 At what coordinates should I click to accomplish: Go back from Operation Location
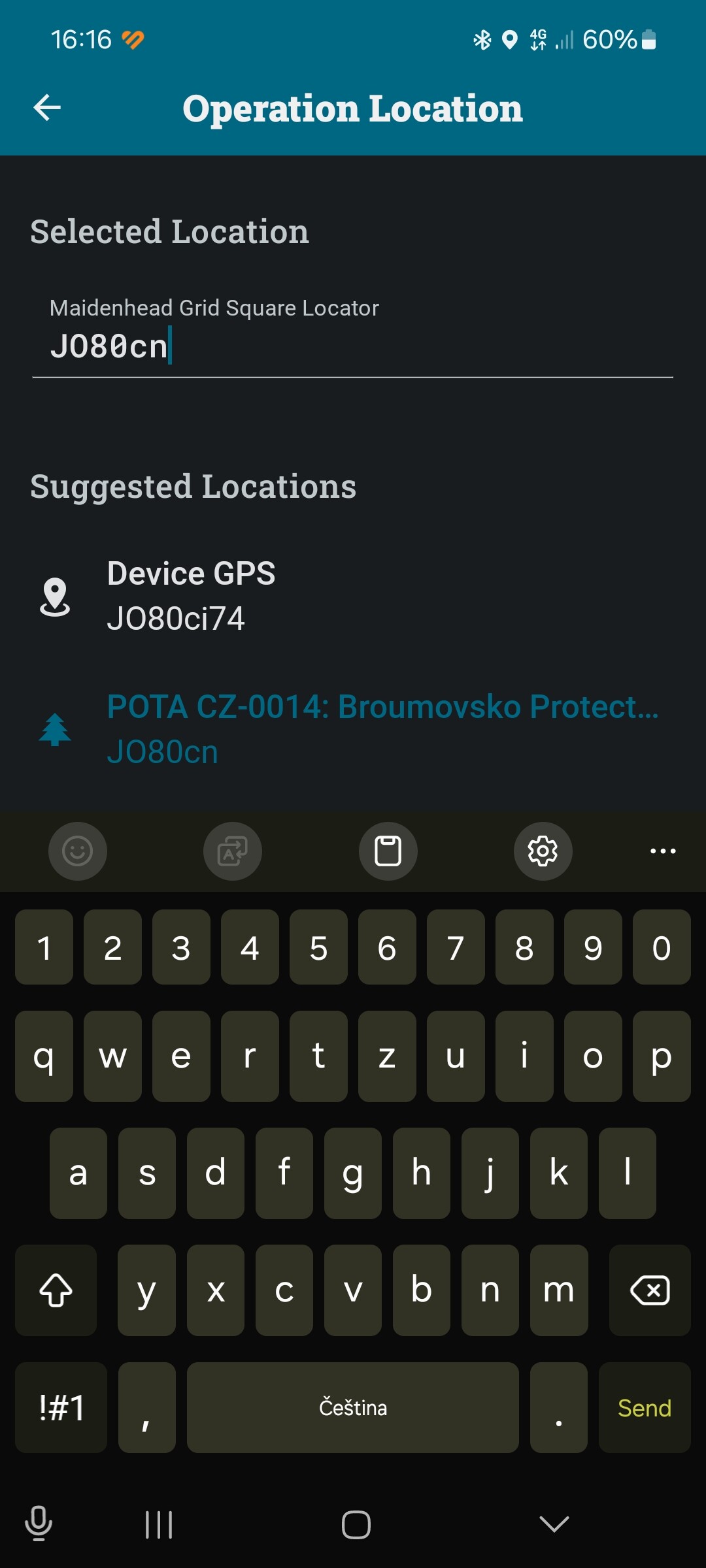click(x=47, y=108)
